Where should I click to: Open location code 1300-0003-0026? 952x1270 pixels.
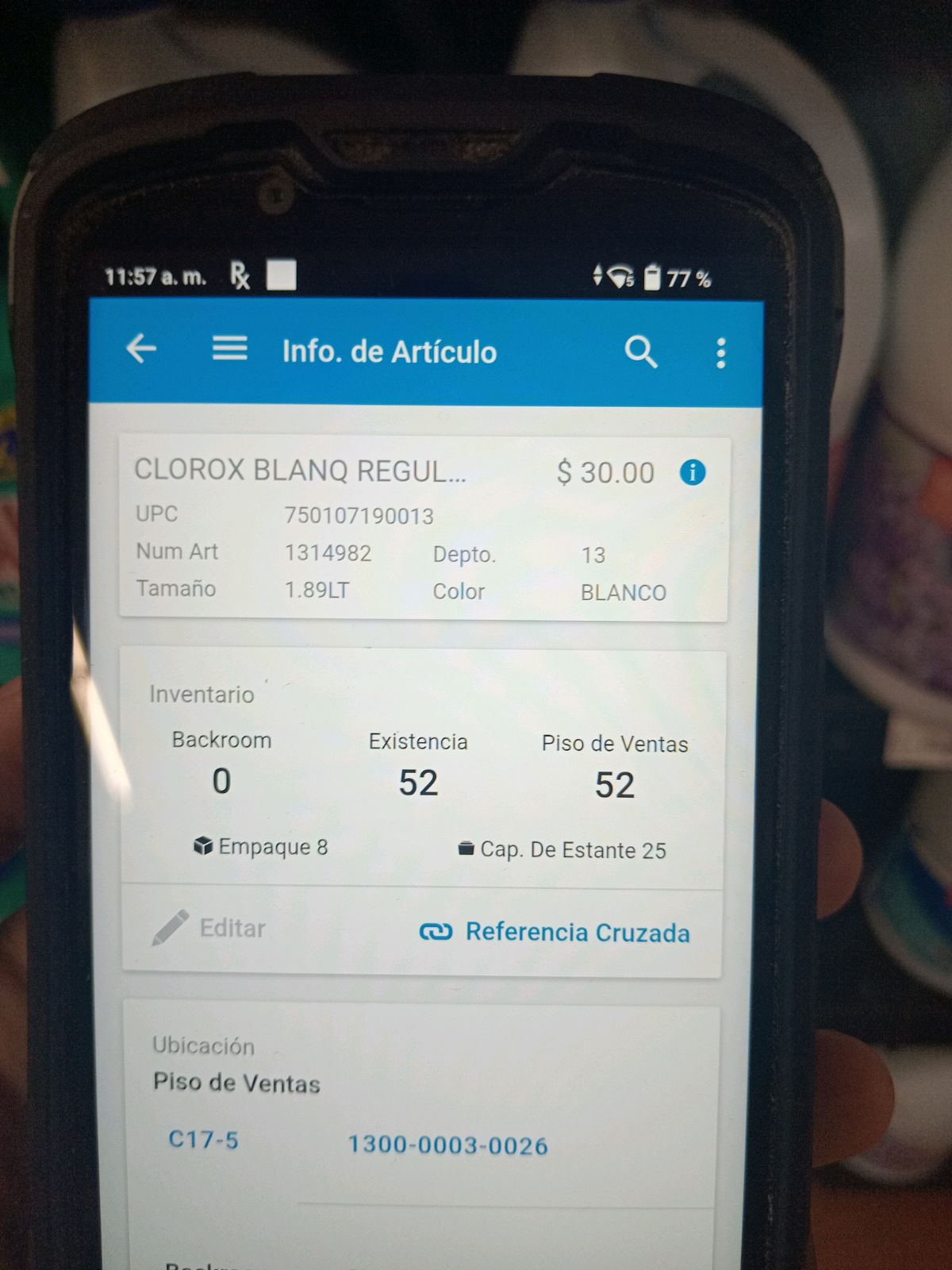pos(448,1145)
